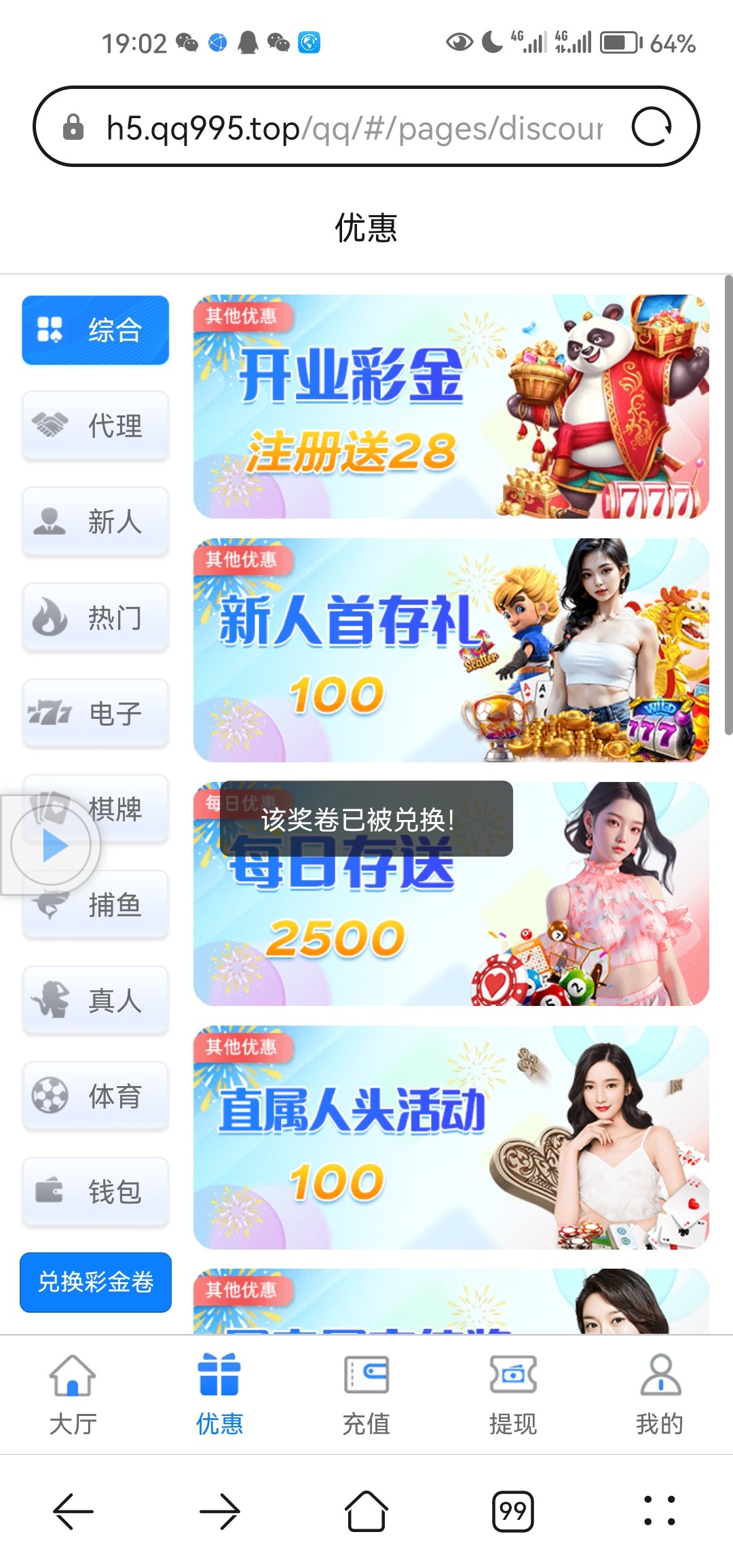
Task: Go to the 大厅 tab
Action: (x=73, y=1395)
